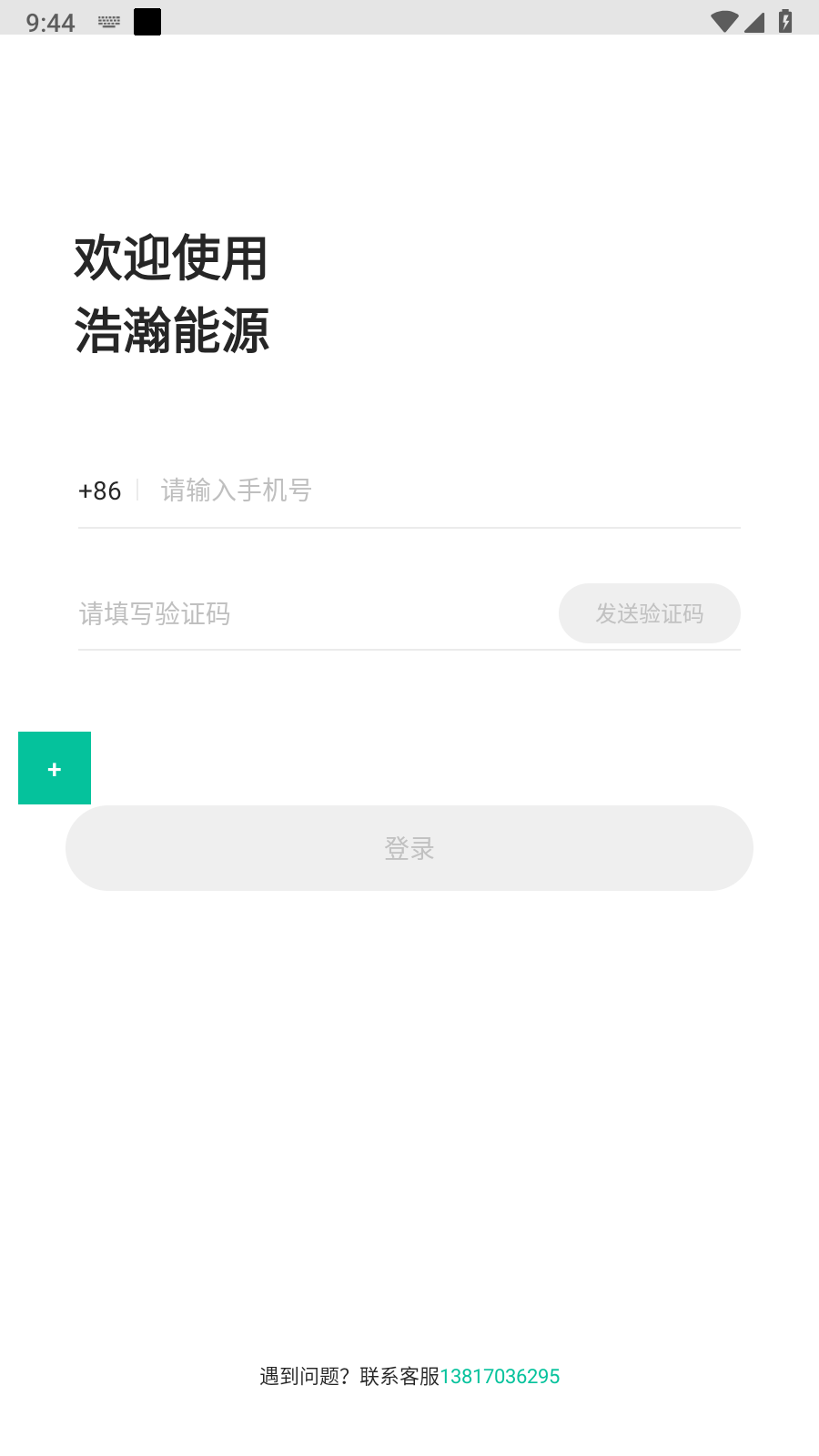Tap the 登录 login button

tap(409, 847)
